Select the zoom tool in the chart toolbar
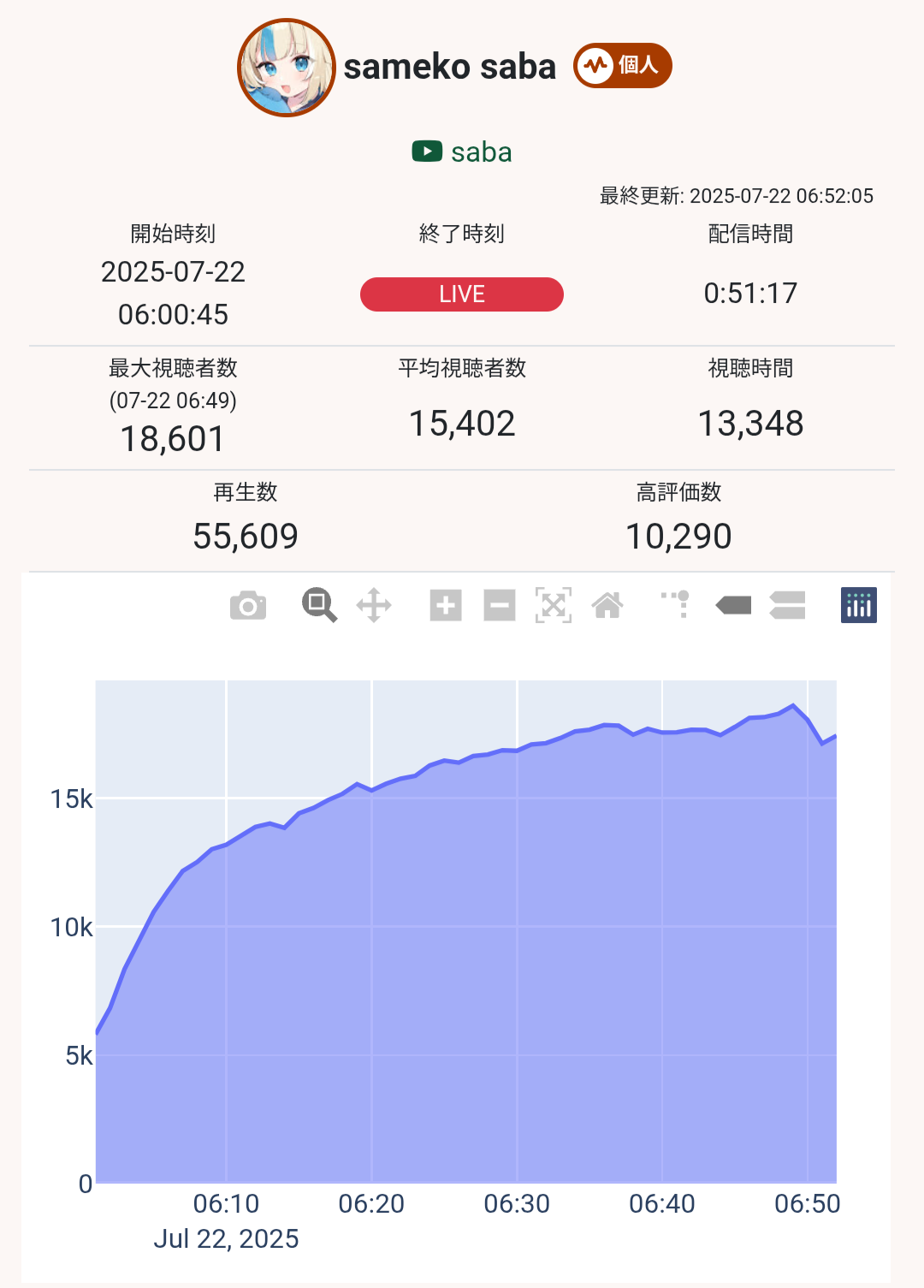Image resolution: width=924 pixels, height=1288 pixels. [319, 605]
